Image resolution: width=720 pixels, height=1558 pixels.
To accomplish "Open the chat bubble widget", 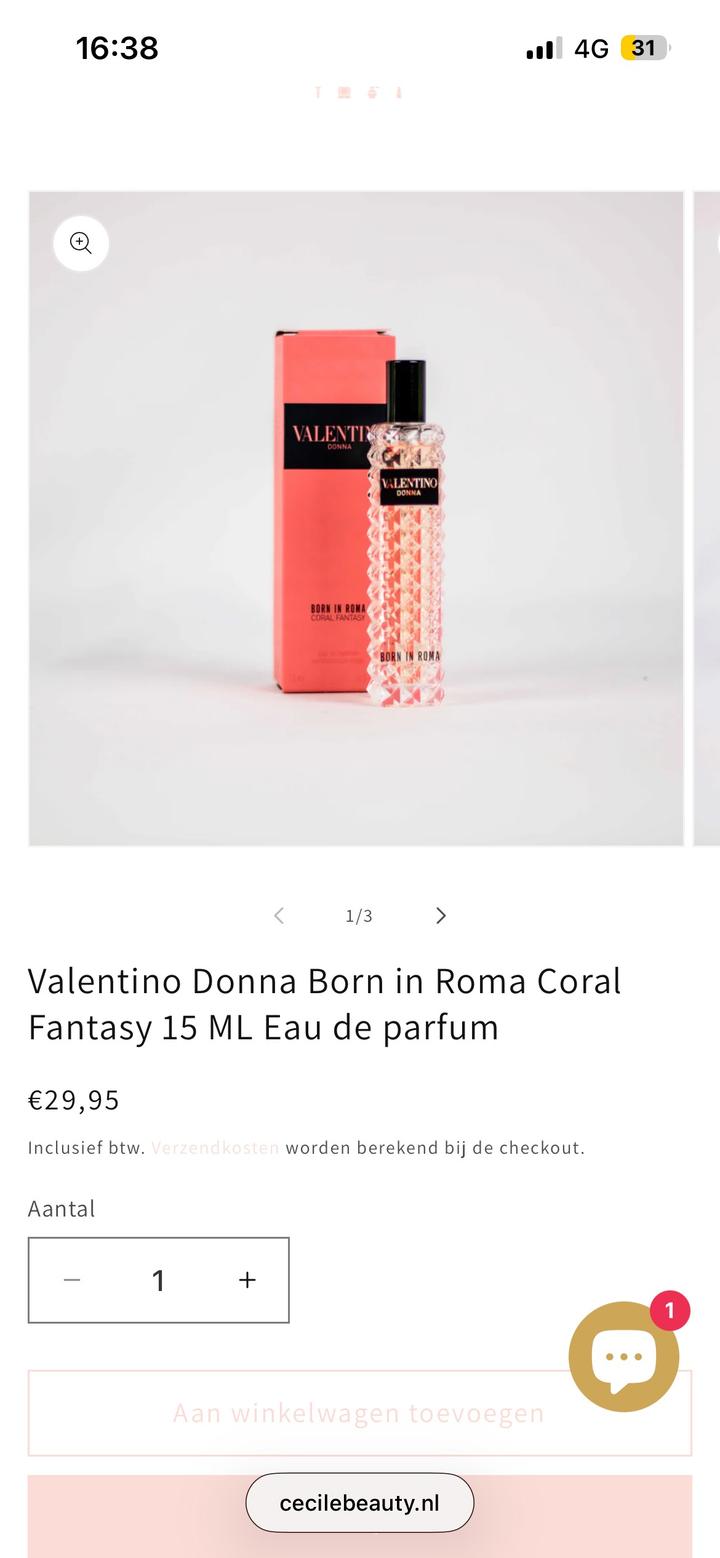I will click(x=624, y=1356).
